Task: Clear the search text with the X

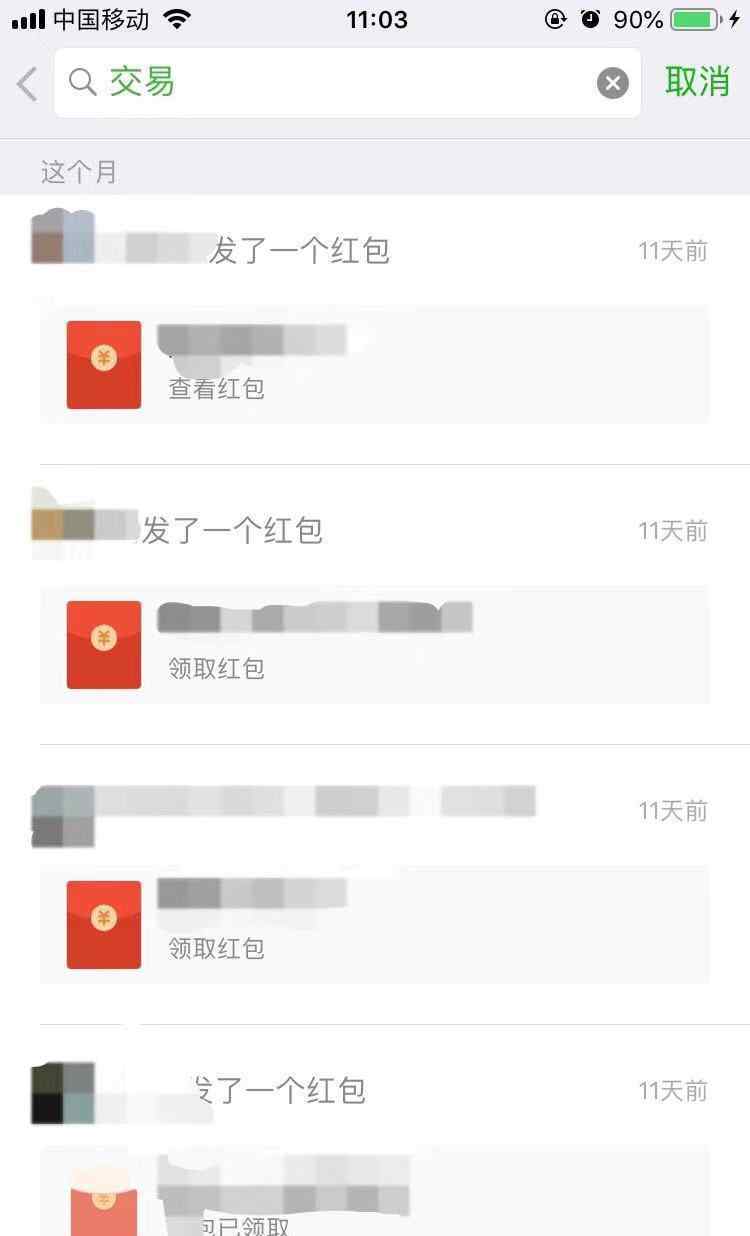Action: pyautogui.click(x=613, y=83)
